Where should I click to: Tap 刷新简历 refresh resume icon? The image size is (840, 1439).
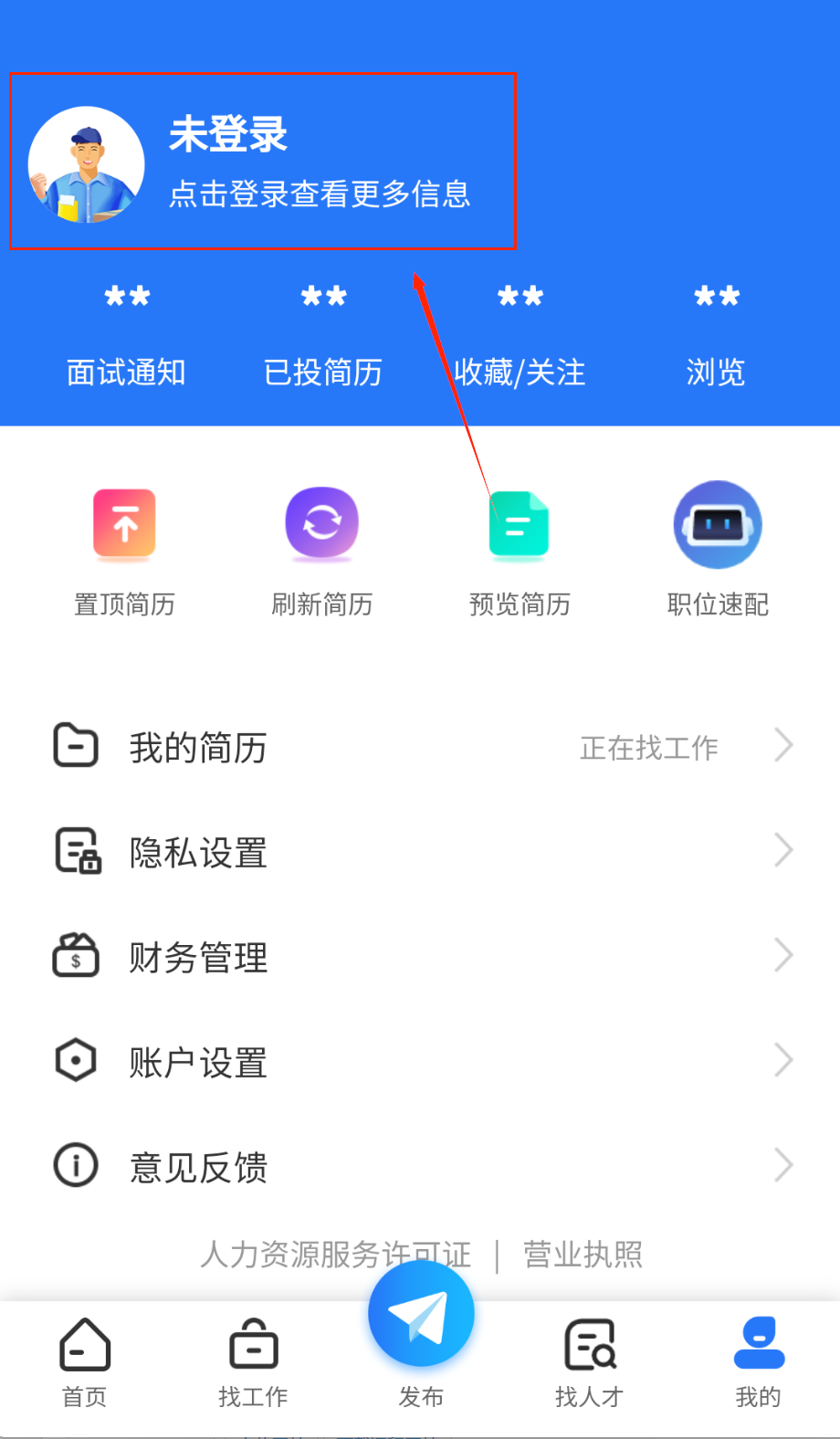(322, 550)
